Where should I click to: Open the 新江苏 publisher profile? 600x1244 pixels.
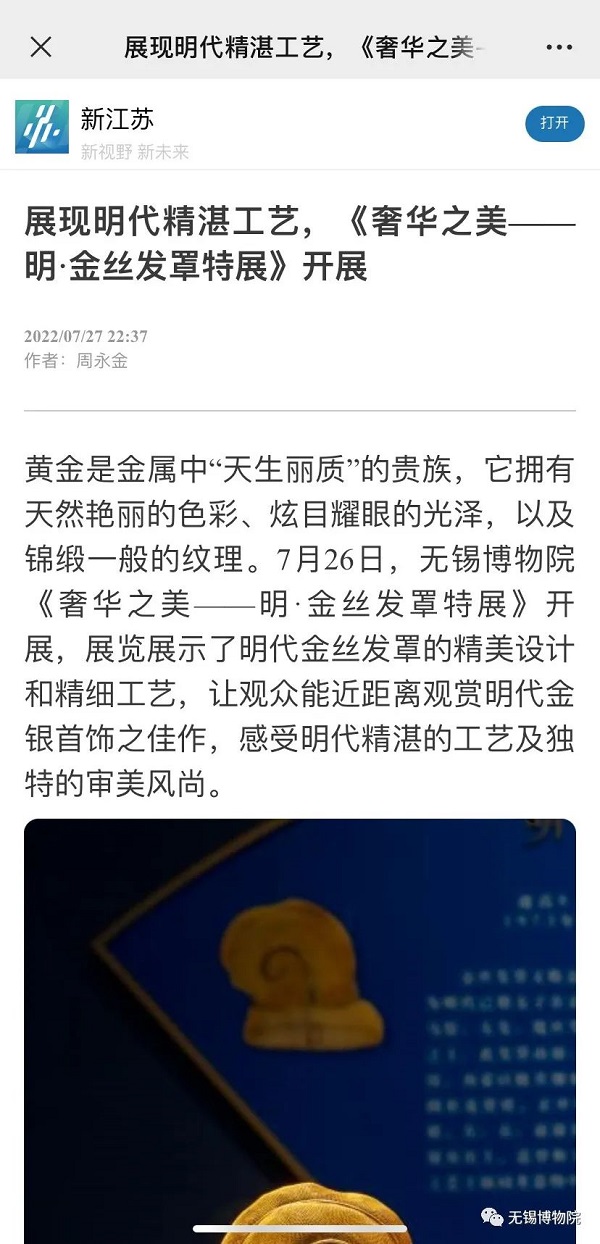pos(118,120)
